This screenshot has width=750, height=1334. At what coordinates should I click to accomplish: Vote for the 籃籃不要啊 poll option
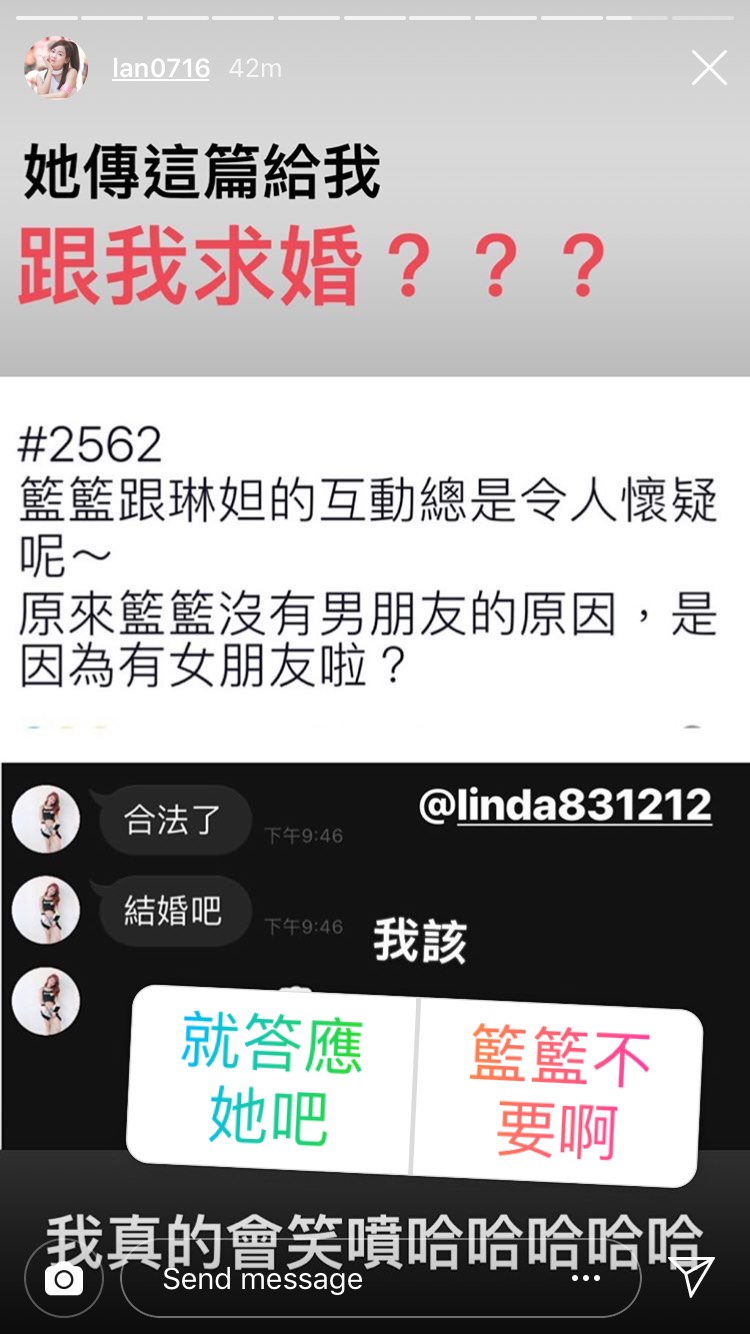[x=557, y=1090]
